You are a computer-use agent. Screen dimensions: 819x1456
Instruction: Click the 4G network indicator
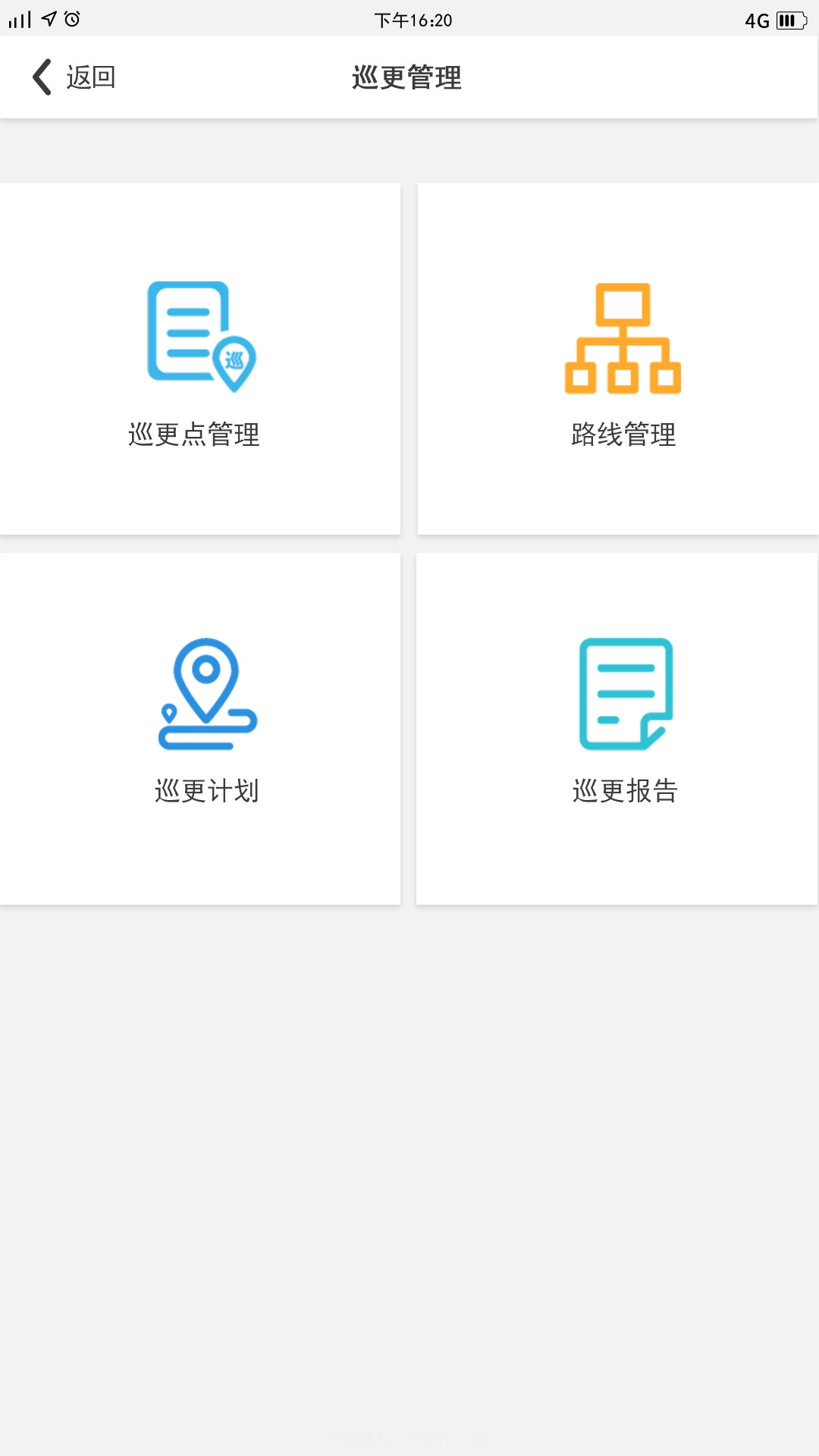coord(756,20)
